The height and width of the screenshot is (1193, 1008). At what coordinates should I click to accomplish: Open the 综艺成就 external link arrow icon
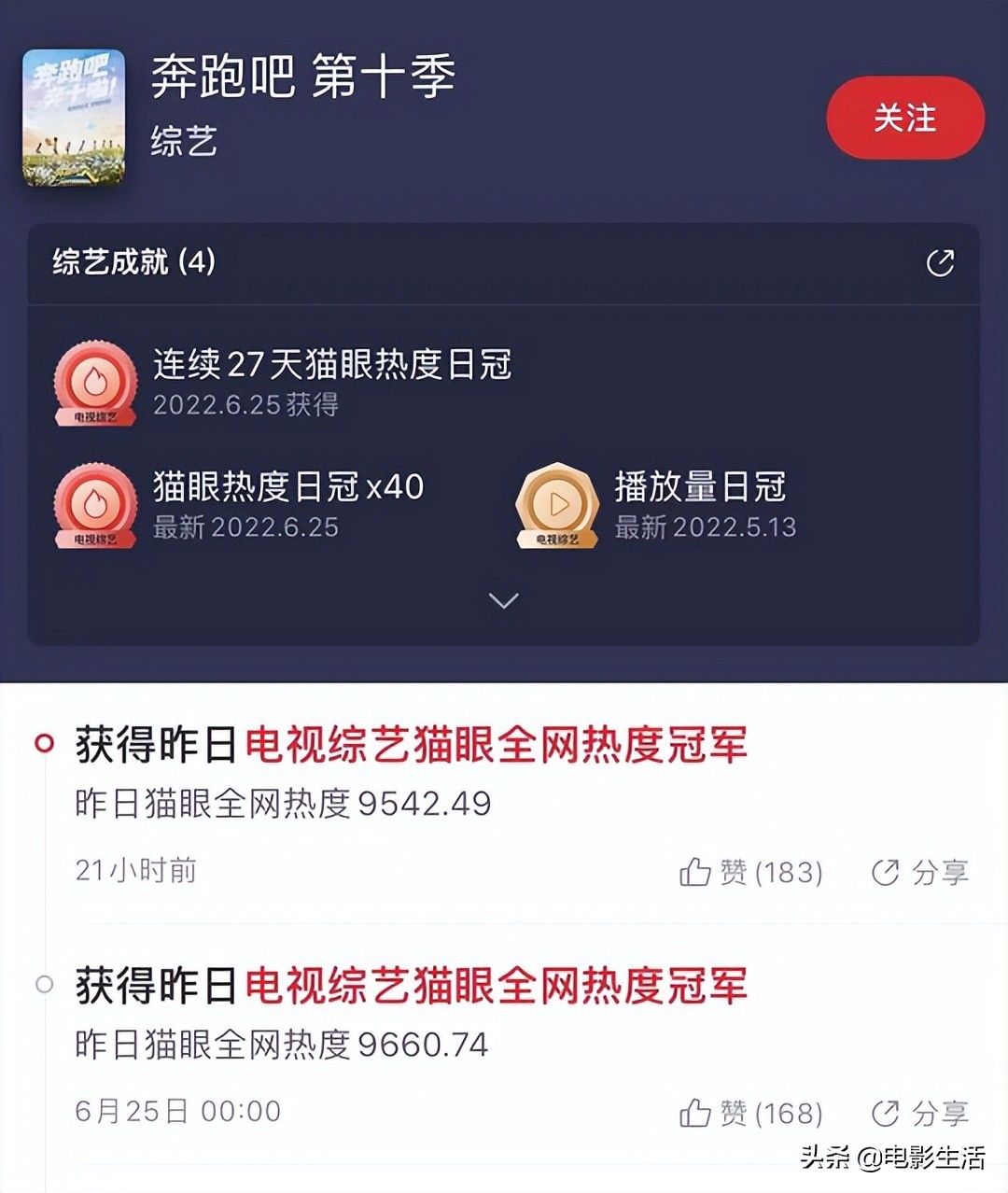coord(943,264)
